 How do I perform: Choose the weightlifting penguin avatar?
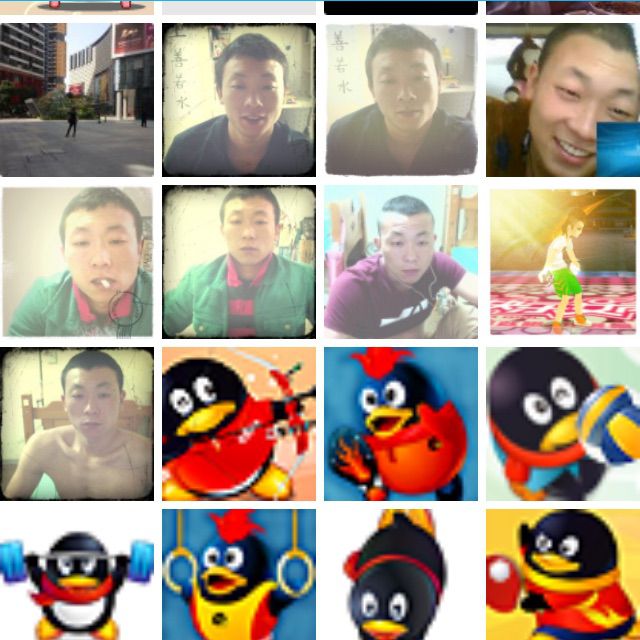[x=77, y=578]
